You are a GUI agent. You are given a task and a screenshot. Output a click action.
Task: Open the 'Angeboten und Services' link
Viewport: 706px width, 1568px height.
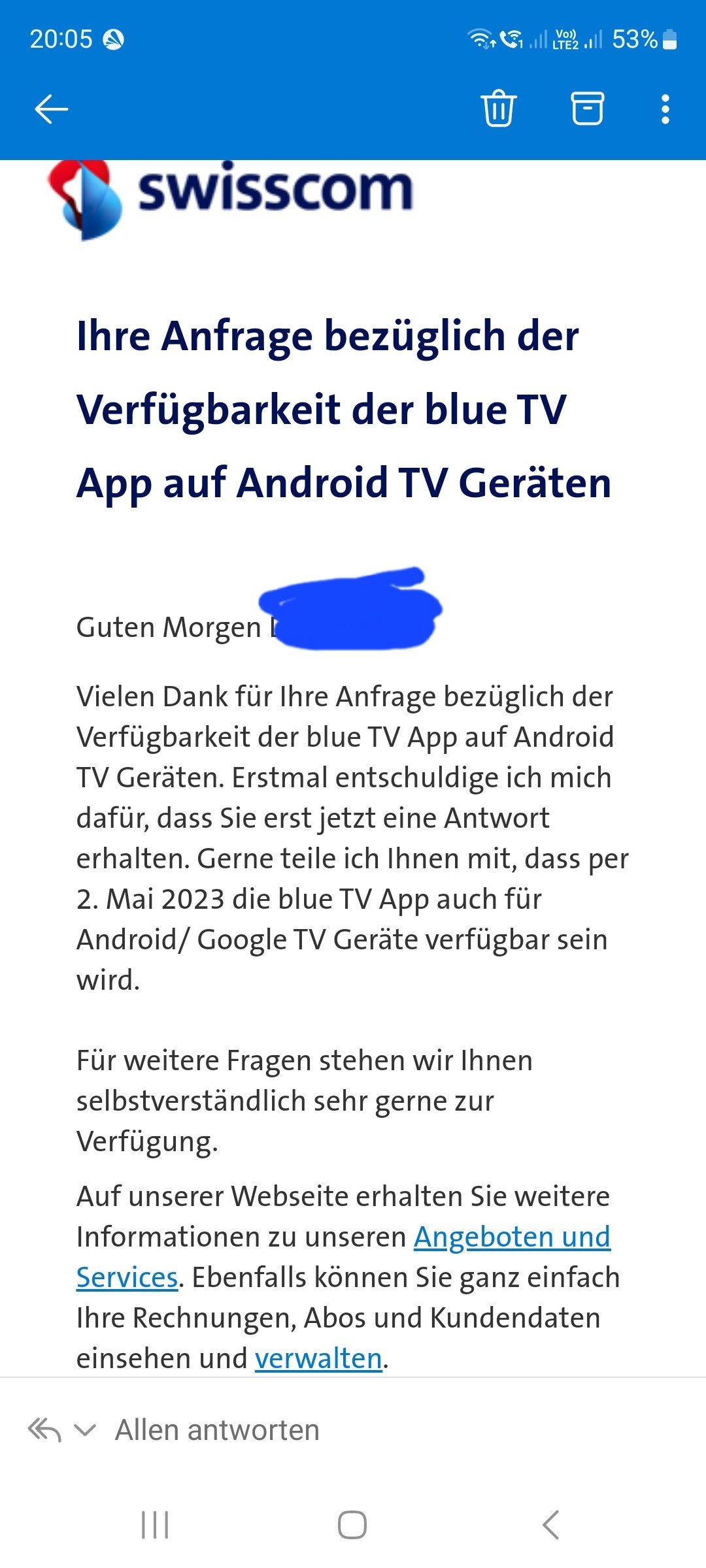pyautogui.click(x=512, y=1237)
